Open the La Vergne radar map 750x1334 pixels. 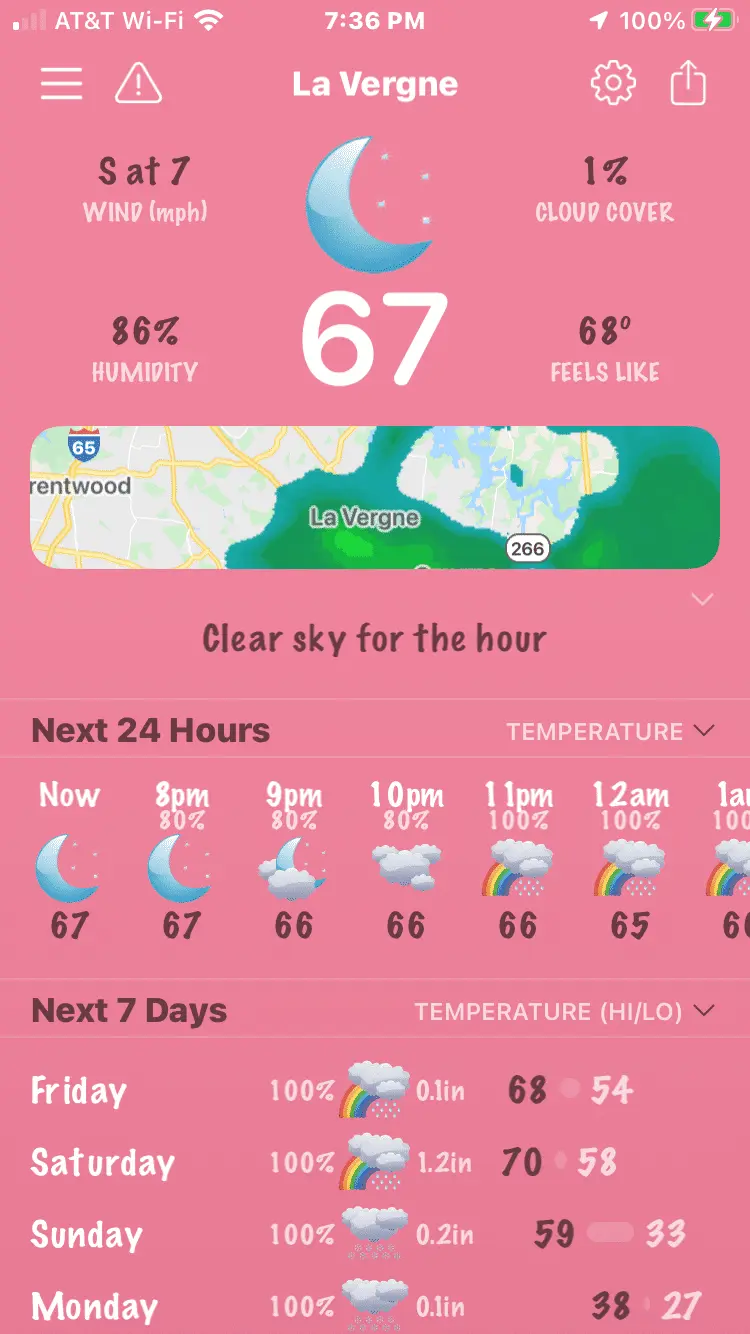[x=374, y=497]
